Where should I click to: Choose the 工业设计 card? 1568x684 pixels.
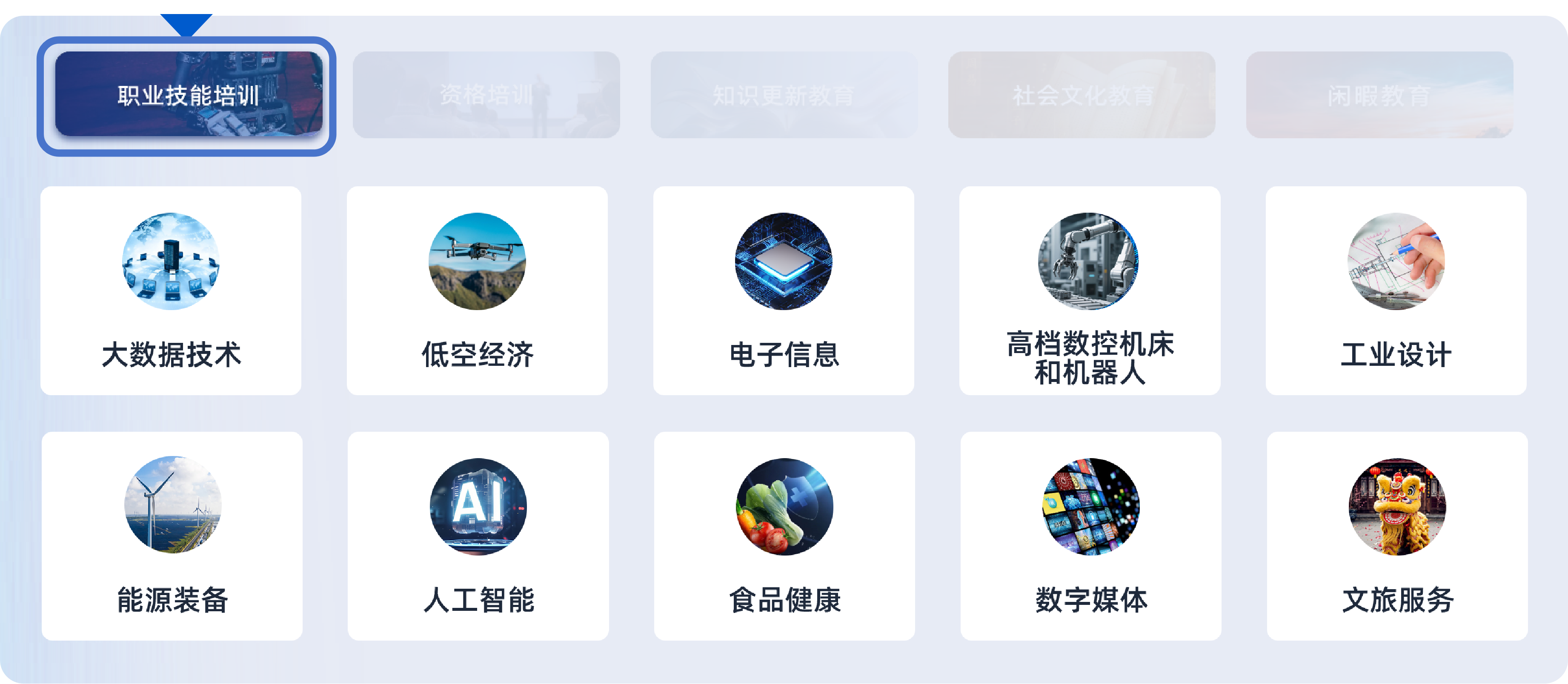click(x=1396, y=291)
